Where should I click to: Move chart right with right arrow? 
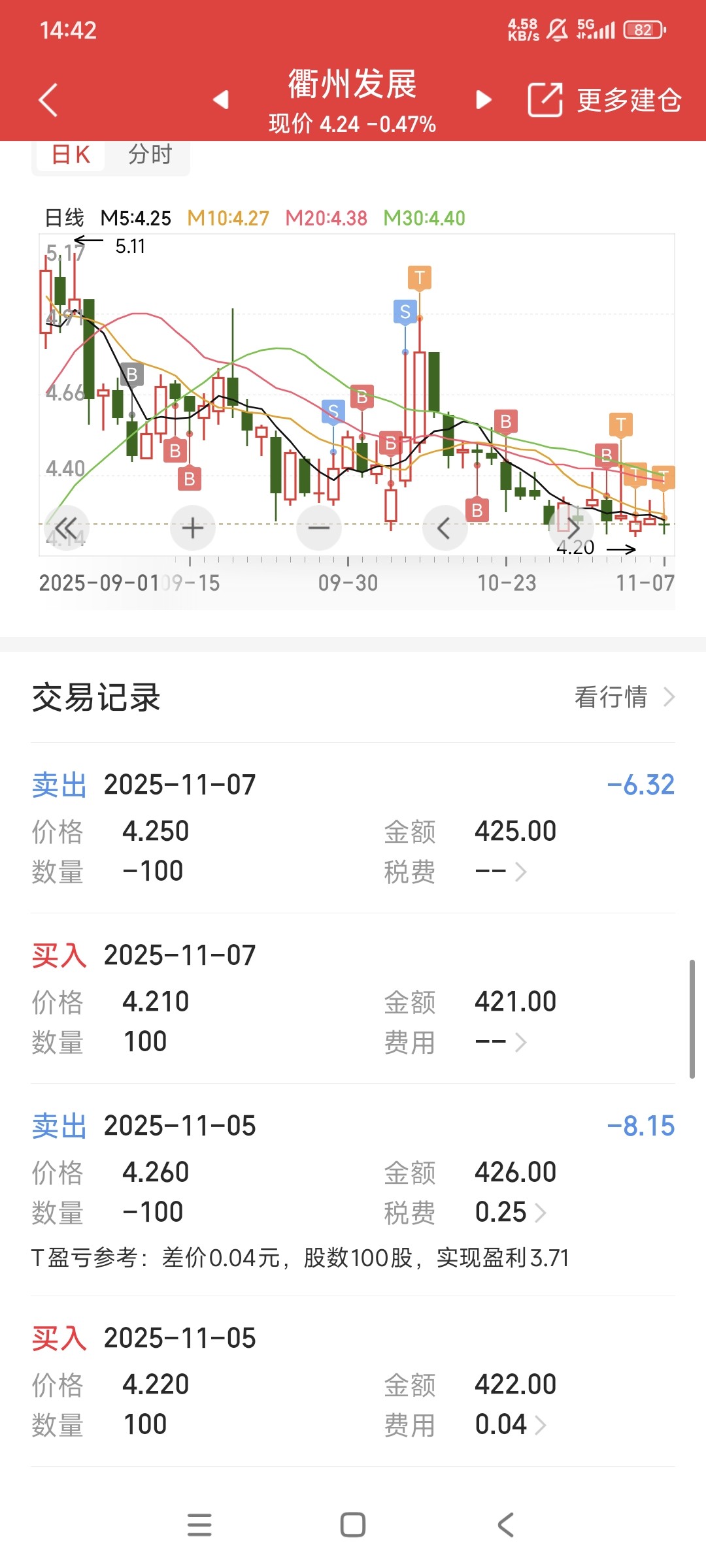point(573,527)
